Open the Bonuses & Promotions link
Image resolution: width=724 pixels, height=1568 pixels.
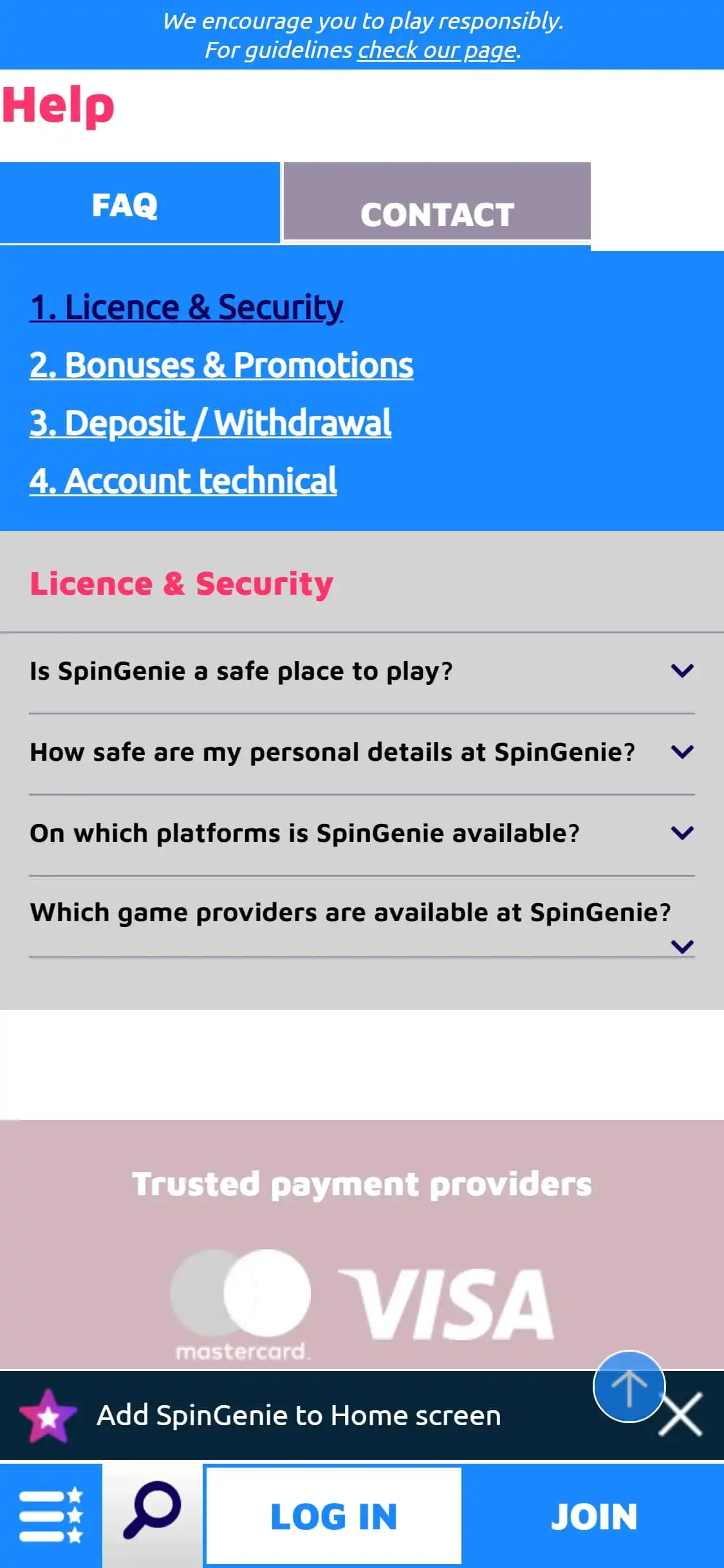click(x=221, y=365)
